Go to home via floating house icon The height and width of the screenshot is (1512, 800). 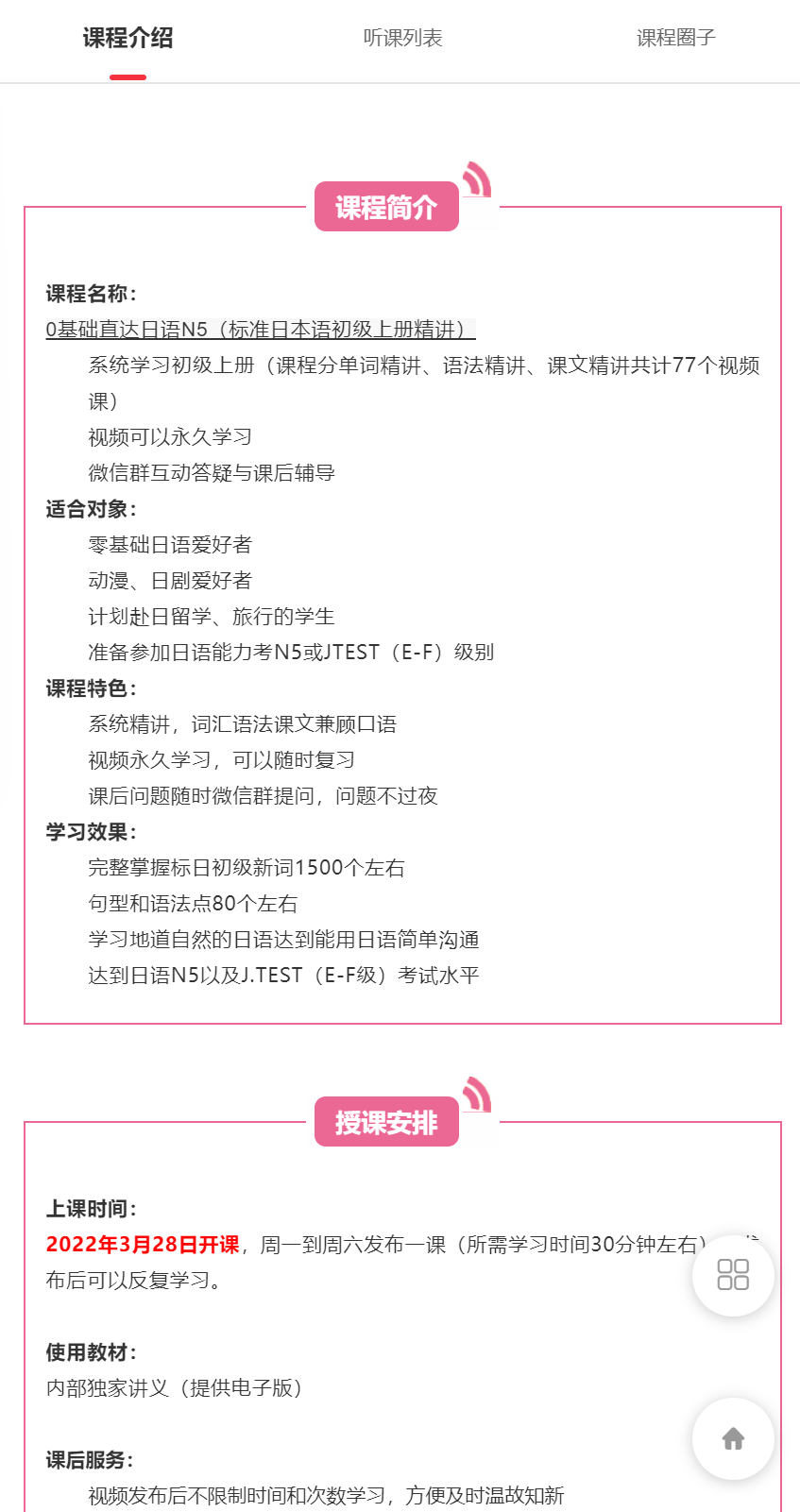pos(733,1438)
